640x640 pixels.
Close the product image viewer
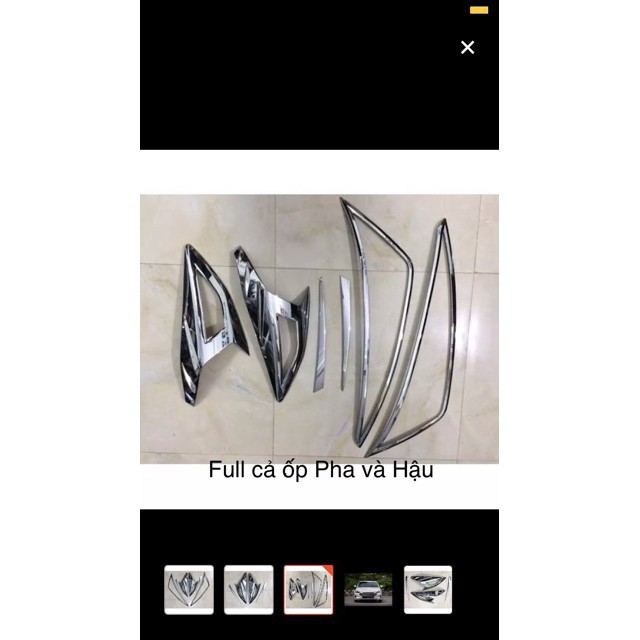point(467,47)
